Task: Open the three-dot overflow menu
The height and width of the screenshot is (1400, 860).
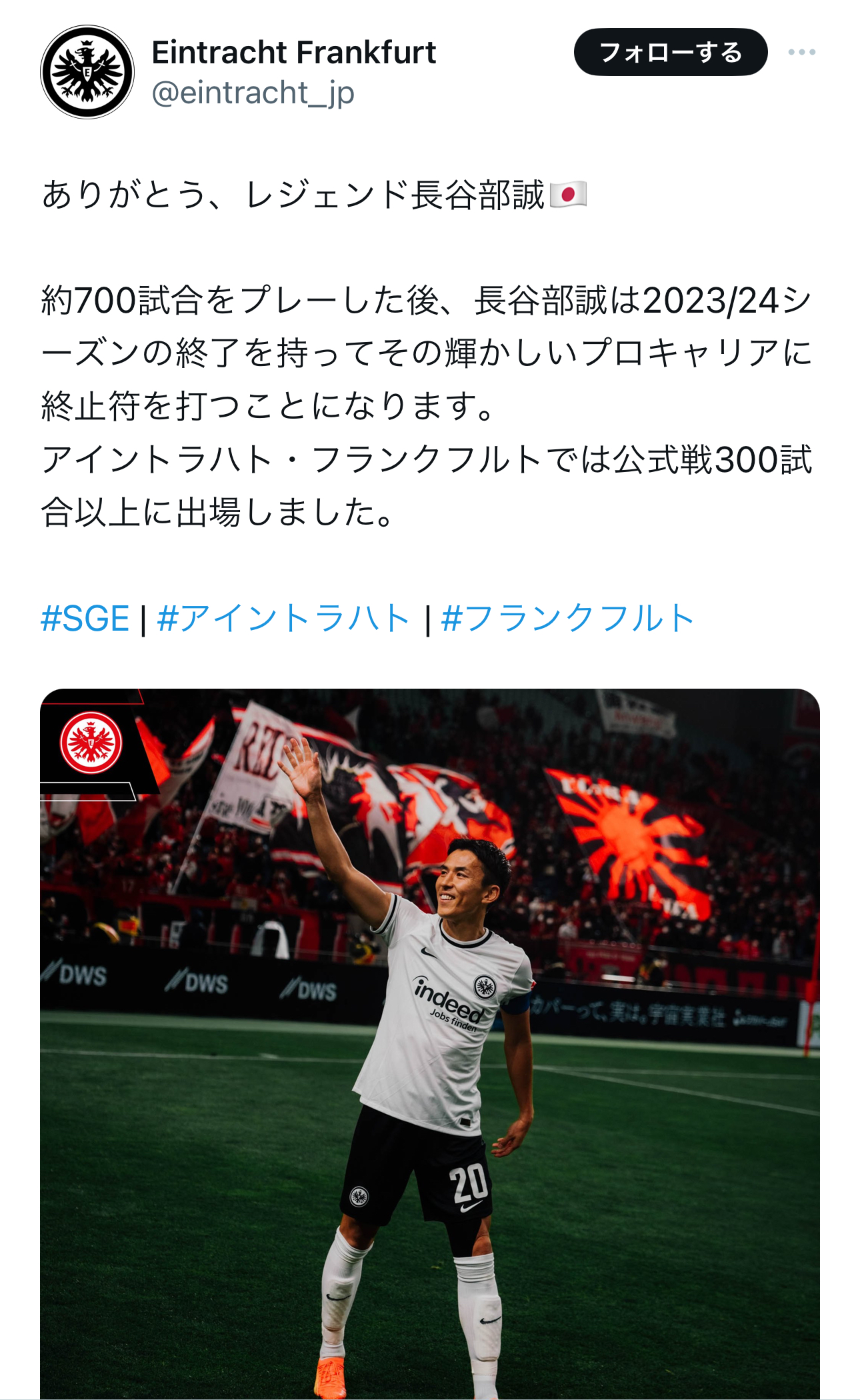Action: [801, 52]
